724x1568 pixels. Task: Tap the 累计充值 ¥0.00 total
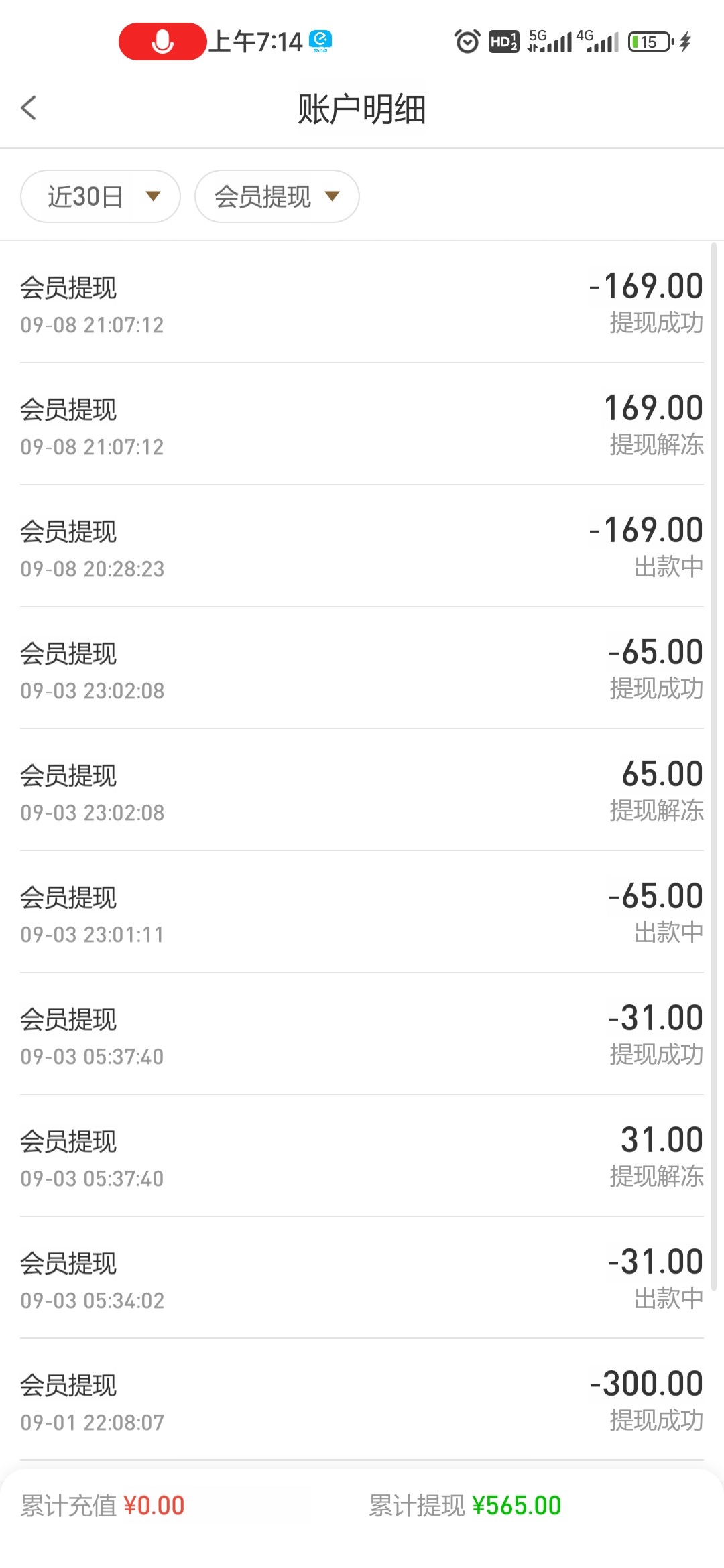pos(101,1504)
